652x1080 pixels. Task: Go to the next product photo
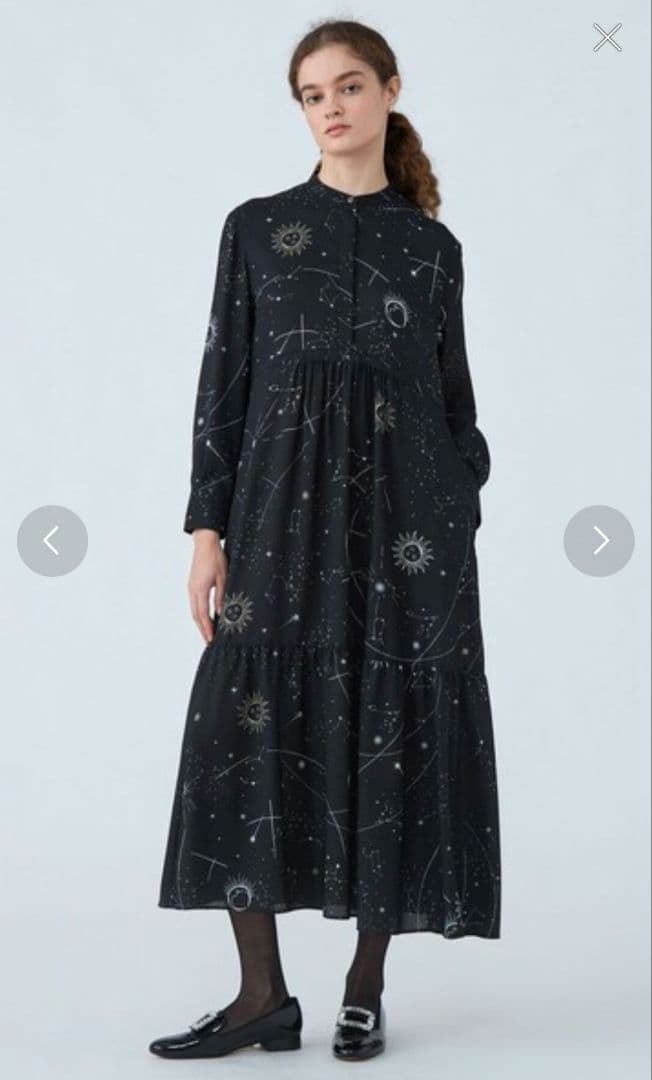pyautogui.click(x=599, y=541)
